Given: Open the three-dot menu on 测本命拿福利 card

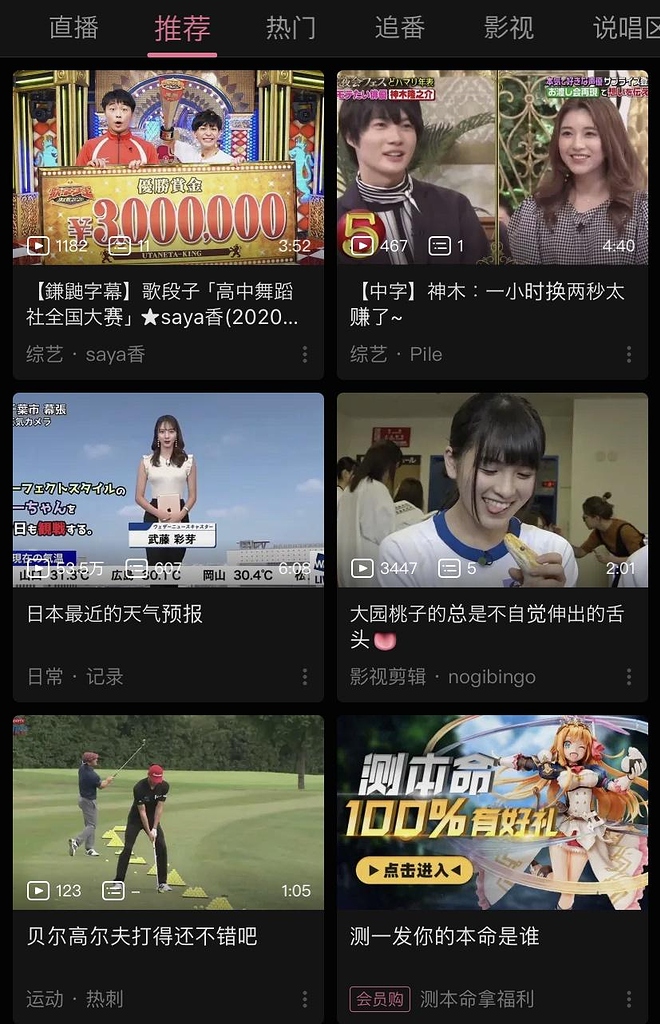Looking at the screenshot, I should tap(629, 999).
